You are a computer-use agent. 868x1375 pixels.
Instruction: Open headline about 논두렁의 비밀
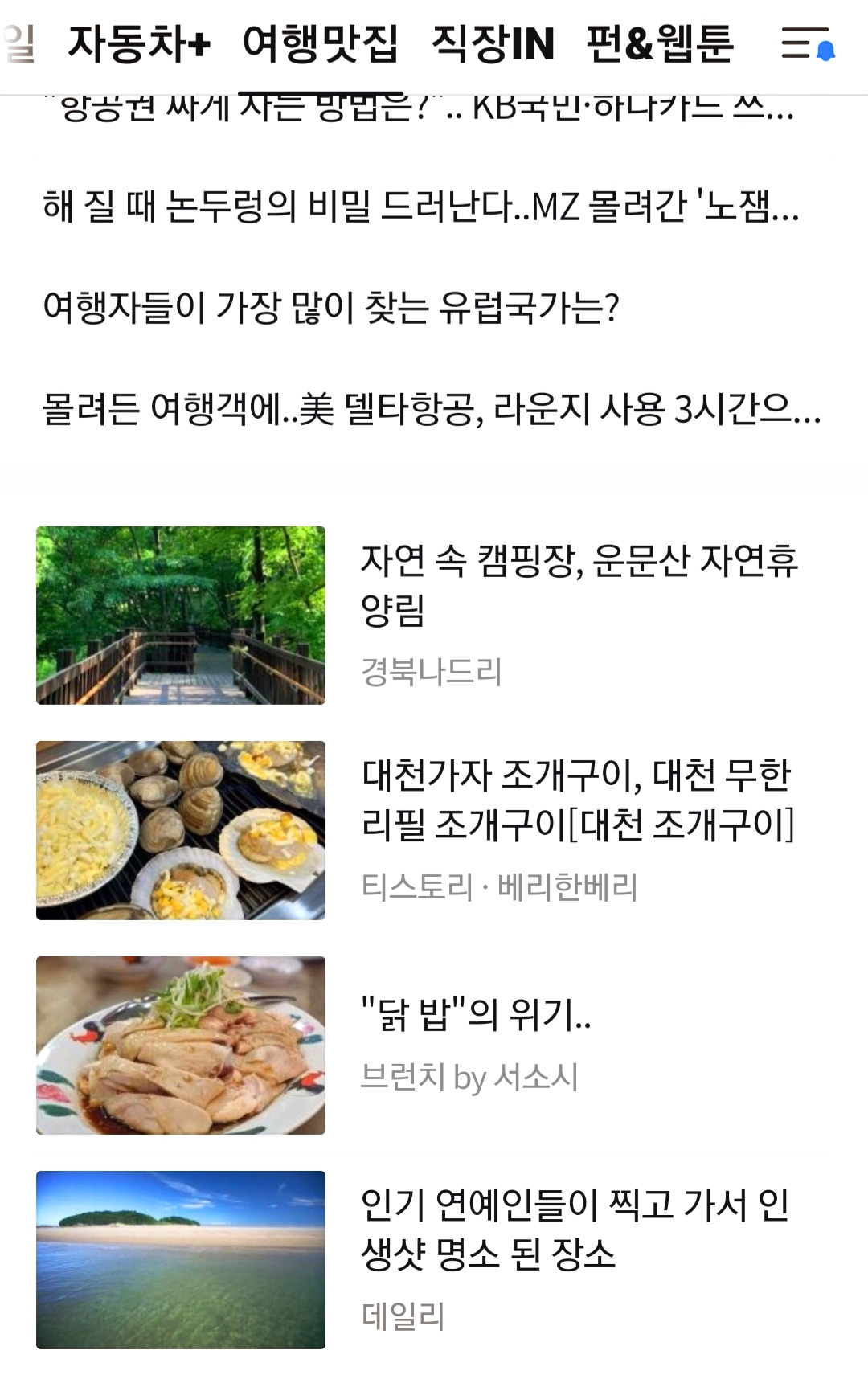click(420, 207)
